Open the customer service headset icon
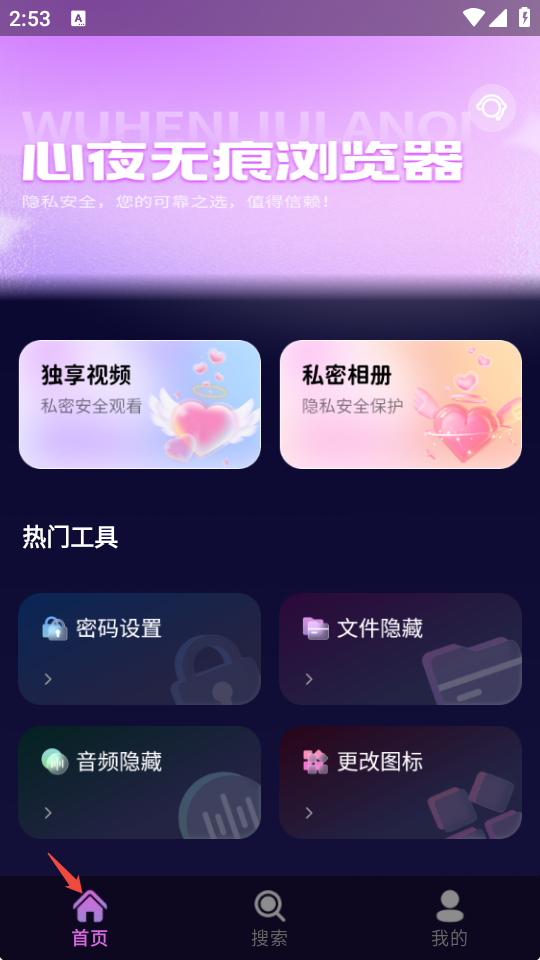Screen dimensions: 540x960 (492, 108)
